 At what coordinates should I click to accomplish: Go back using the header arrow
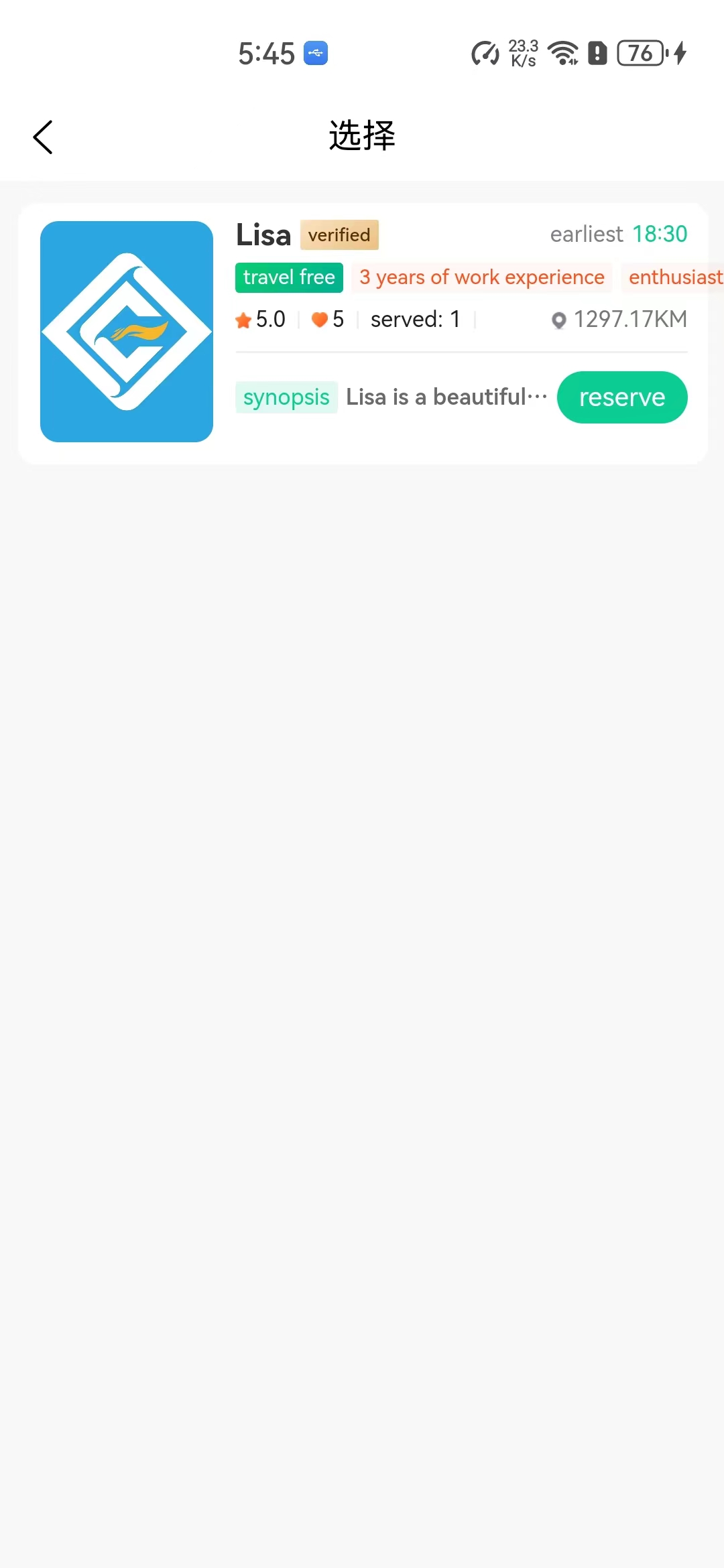(43, 137)
